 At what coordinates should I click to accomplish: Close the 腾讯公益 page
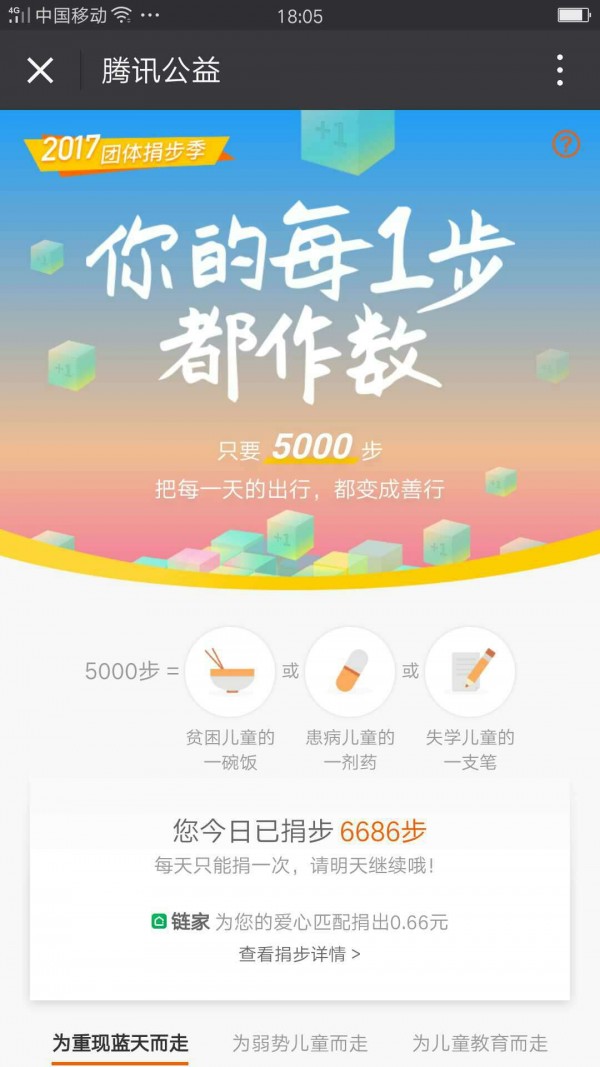pyautogui.click(x=40, y=70)
